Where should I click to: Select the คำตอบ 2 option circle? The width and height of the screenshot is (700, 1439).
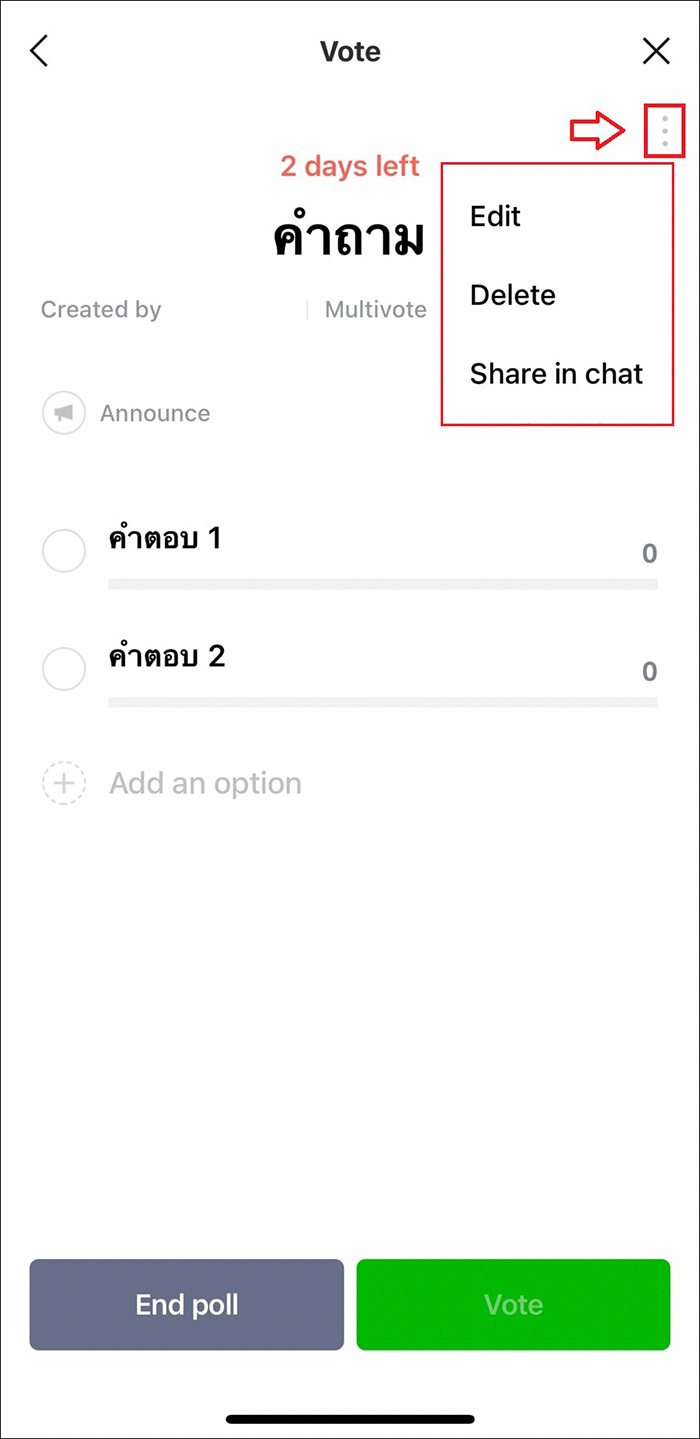[x=64, y=669]
